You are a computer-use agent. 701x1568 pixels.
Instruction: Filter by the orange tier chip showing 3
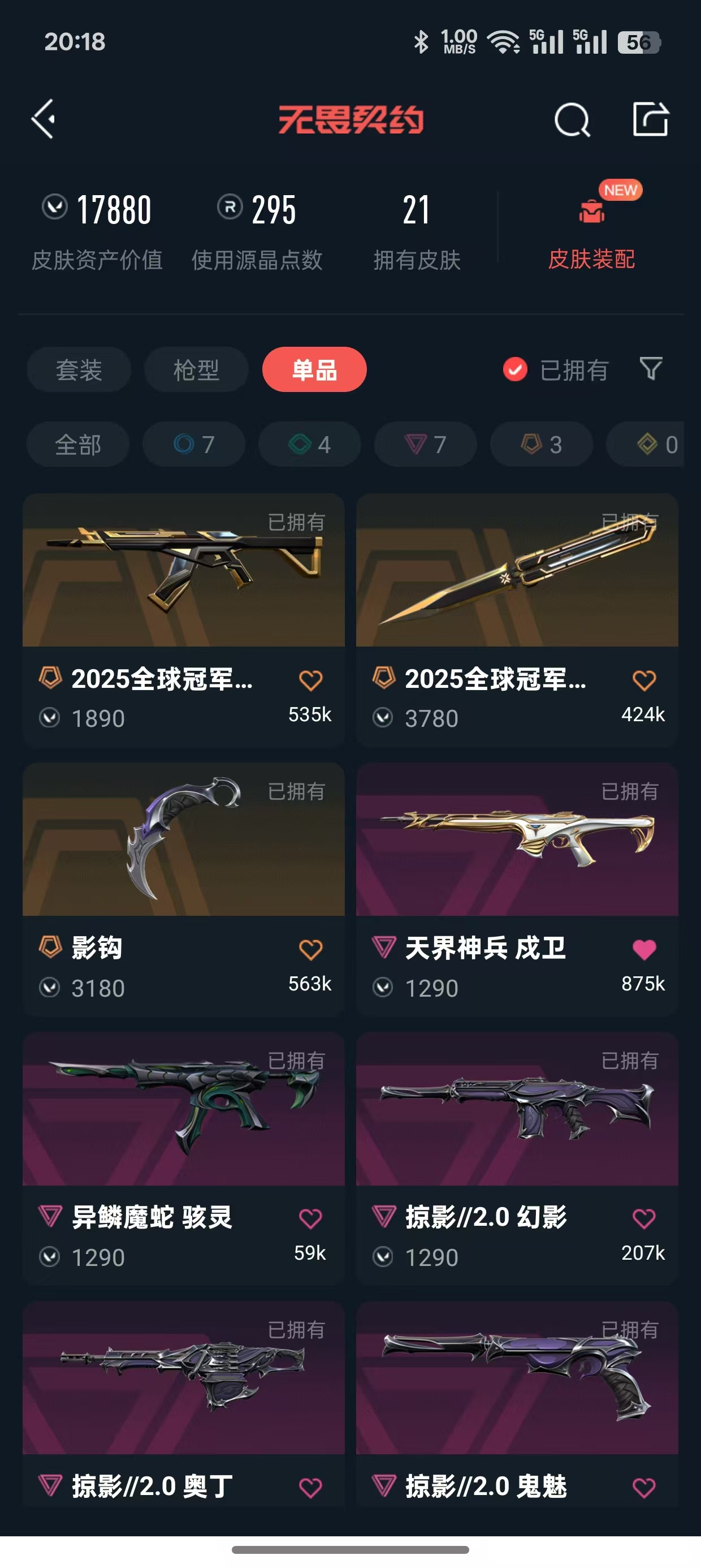[x=541, y=445]
